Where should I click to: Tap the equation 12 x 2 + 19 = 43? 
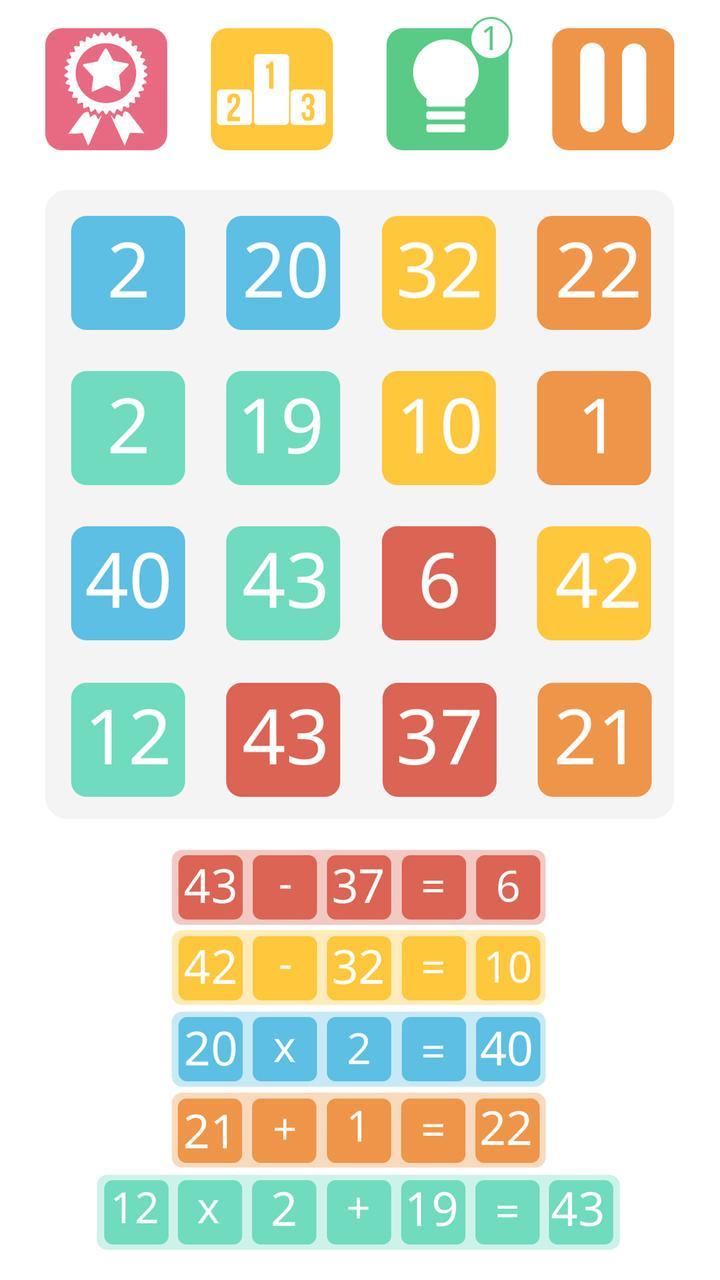click(x=360, y=1212)
